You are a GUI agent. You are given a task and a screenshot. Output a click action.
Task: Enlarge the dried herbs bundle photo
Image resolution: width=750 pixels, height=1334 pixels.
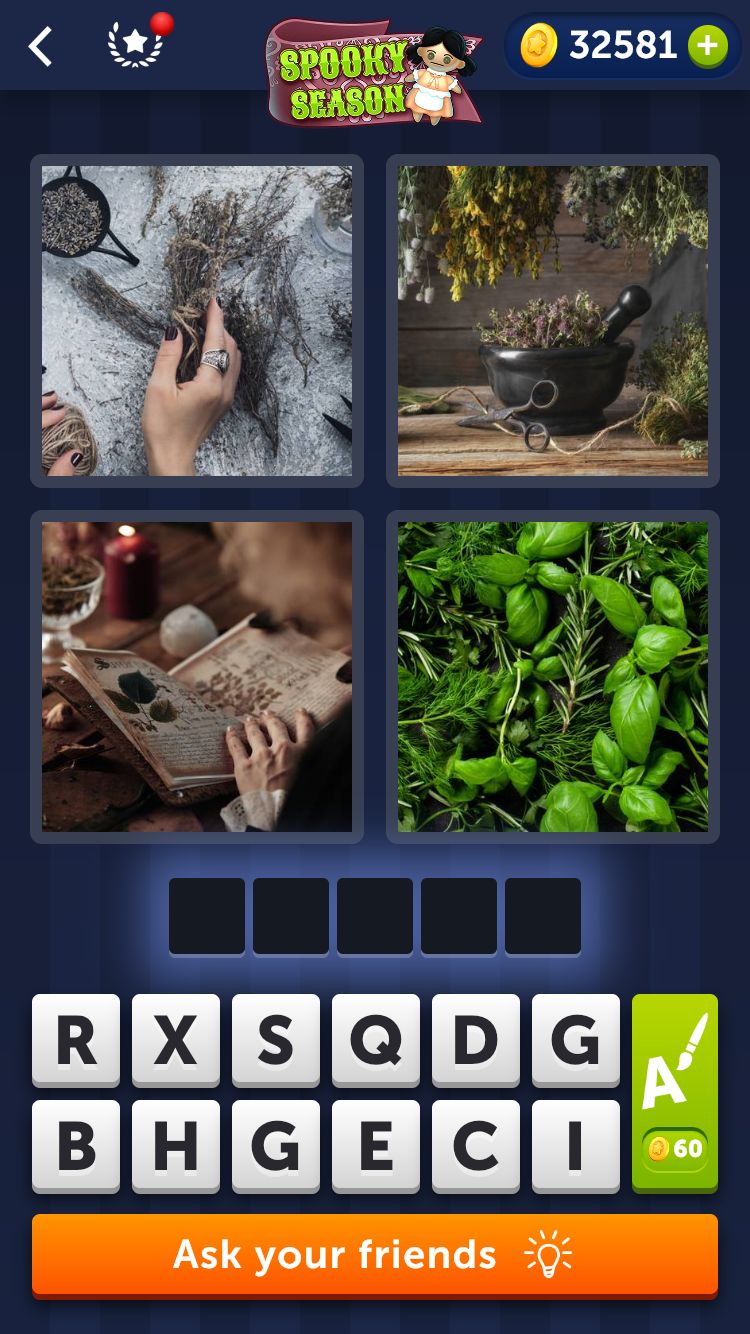197,321
